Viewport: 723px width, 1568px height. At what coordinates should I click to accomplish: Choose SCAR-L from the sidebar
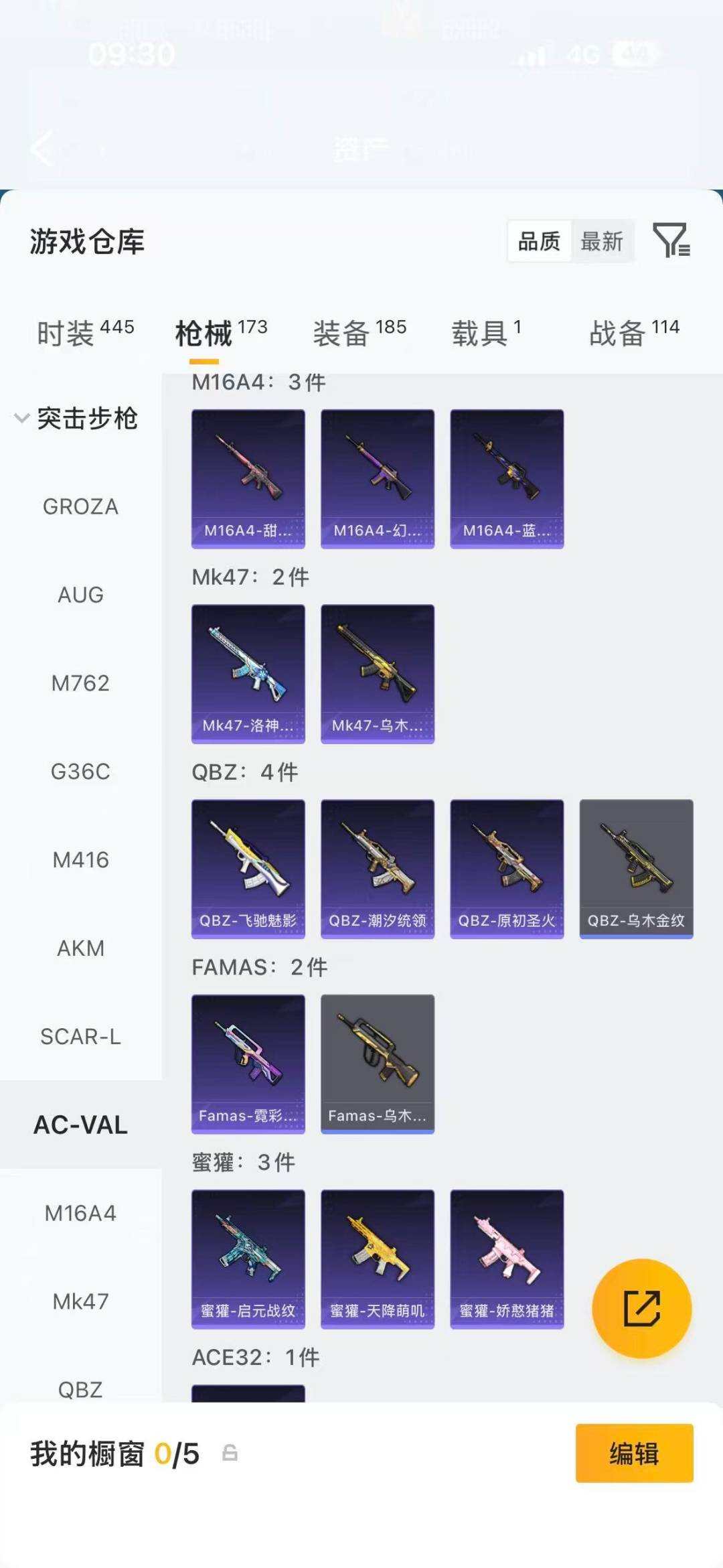pyautogui.click(x=80, y=1037)
